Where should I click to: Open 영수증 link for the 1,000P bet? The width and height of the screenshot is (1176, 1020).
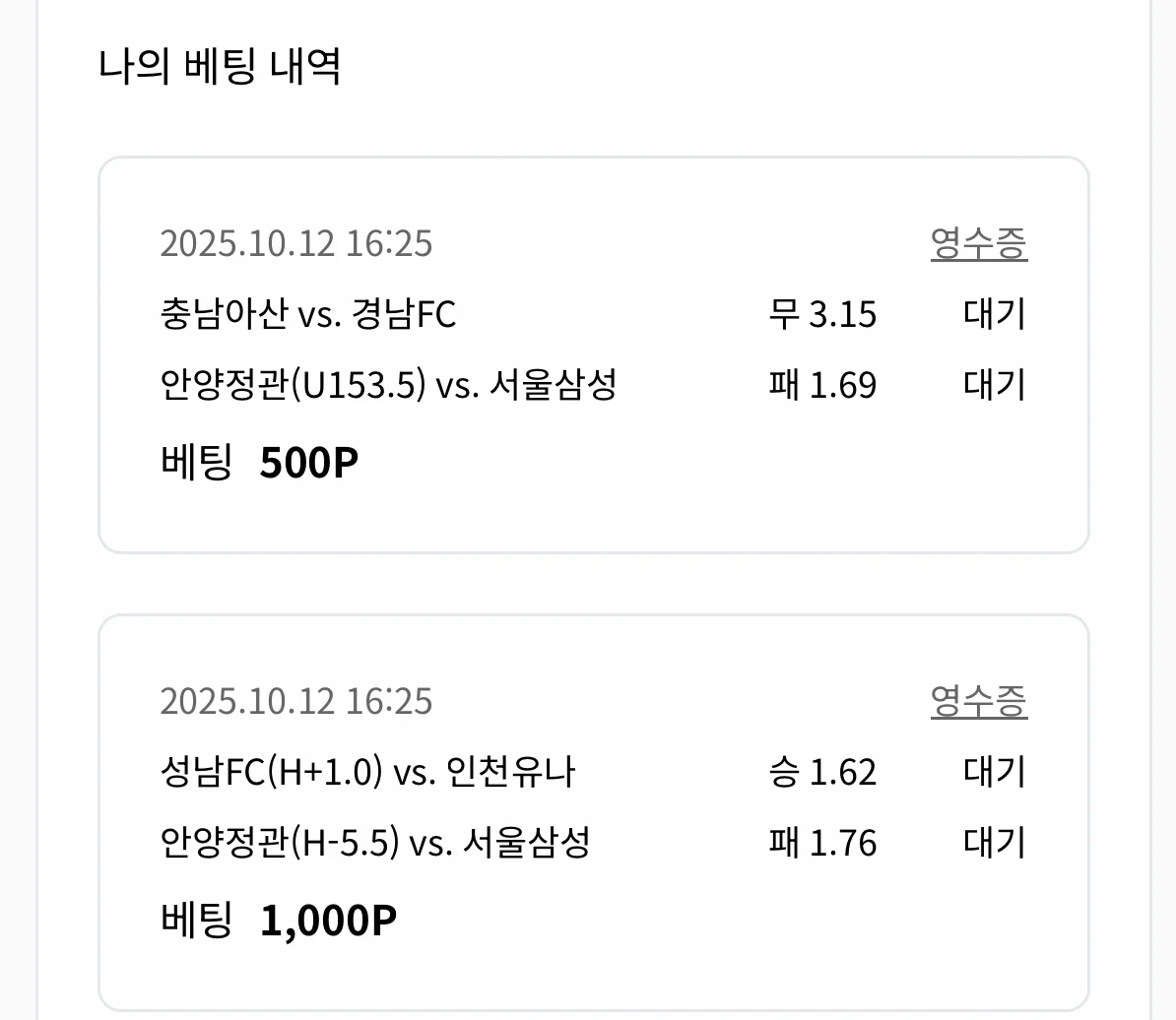pyautogui.click(x=978, y=701)
